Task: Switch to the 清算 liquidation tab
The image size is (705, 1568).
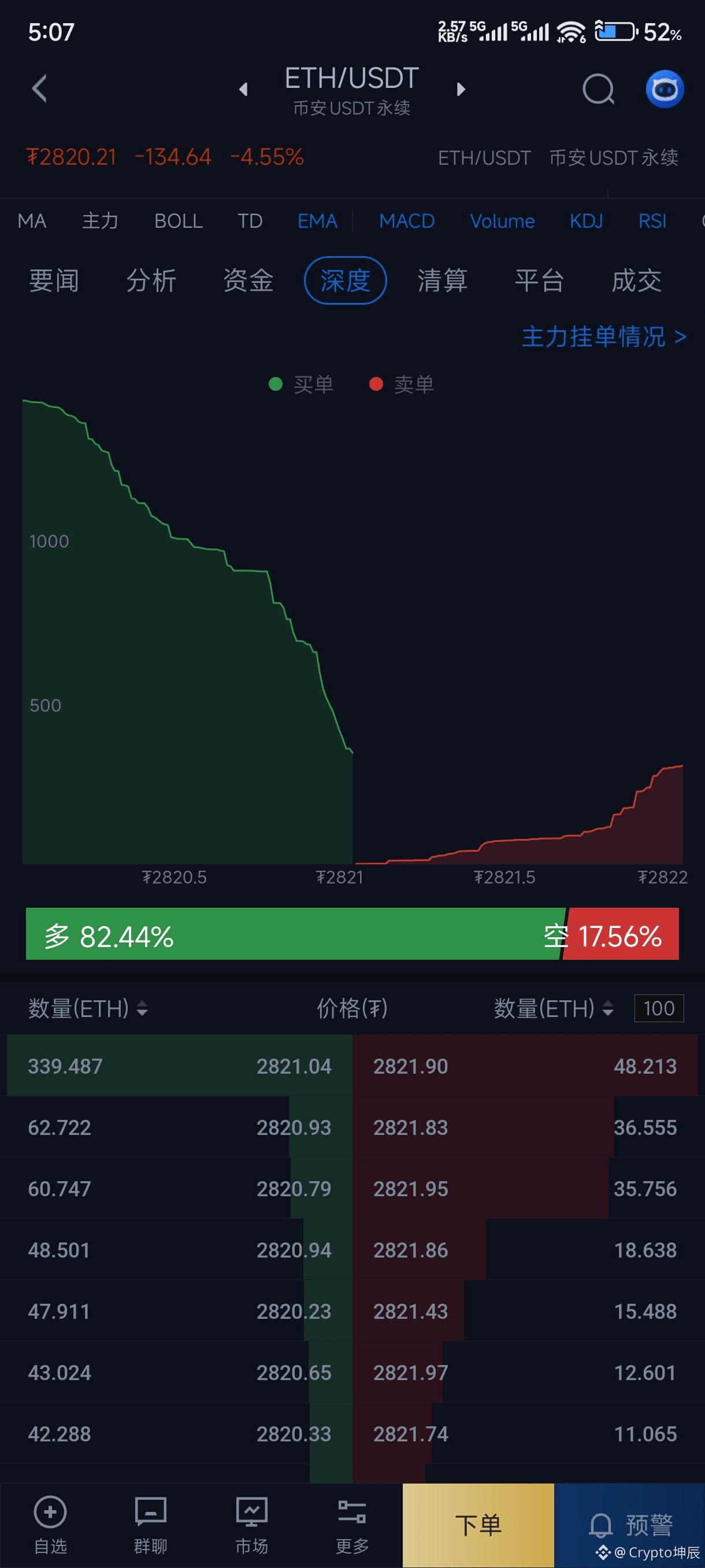Action: tap(443, 280)
